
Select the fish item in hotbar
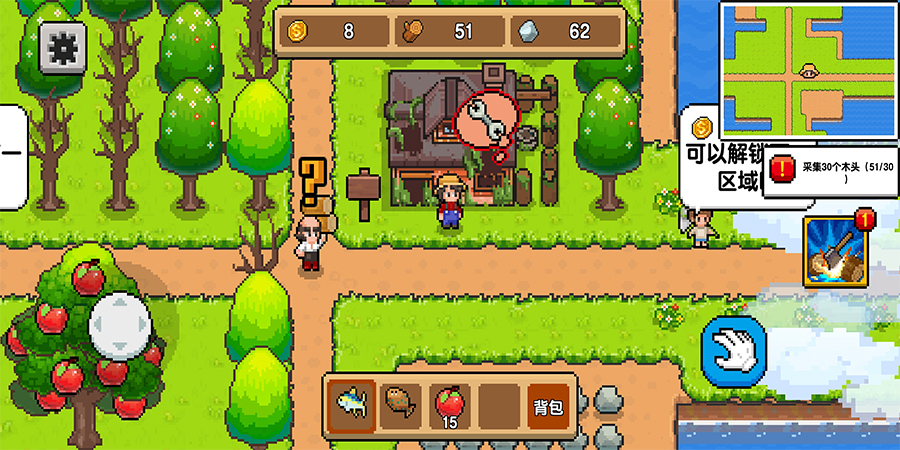pos(353,403)
